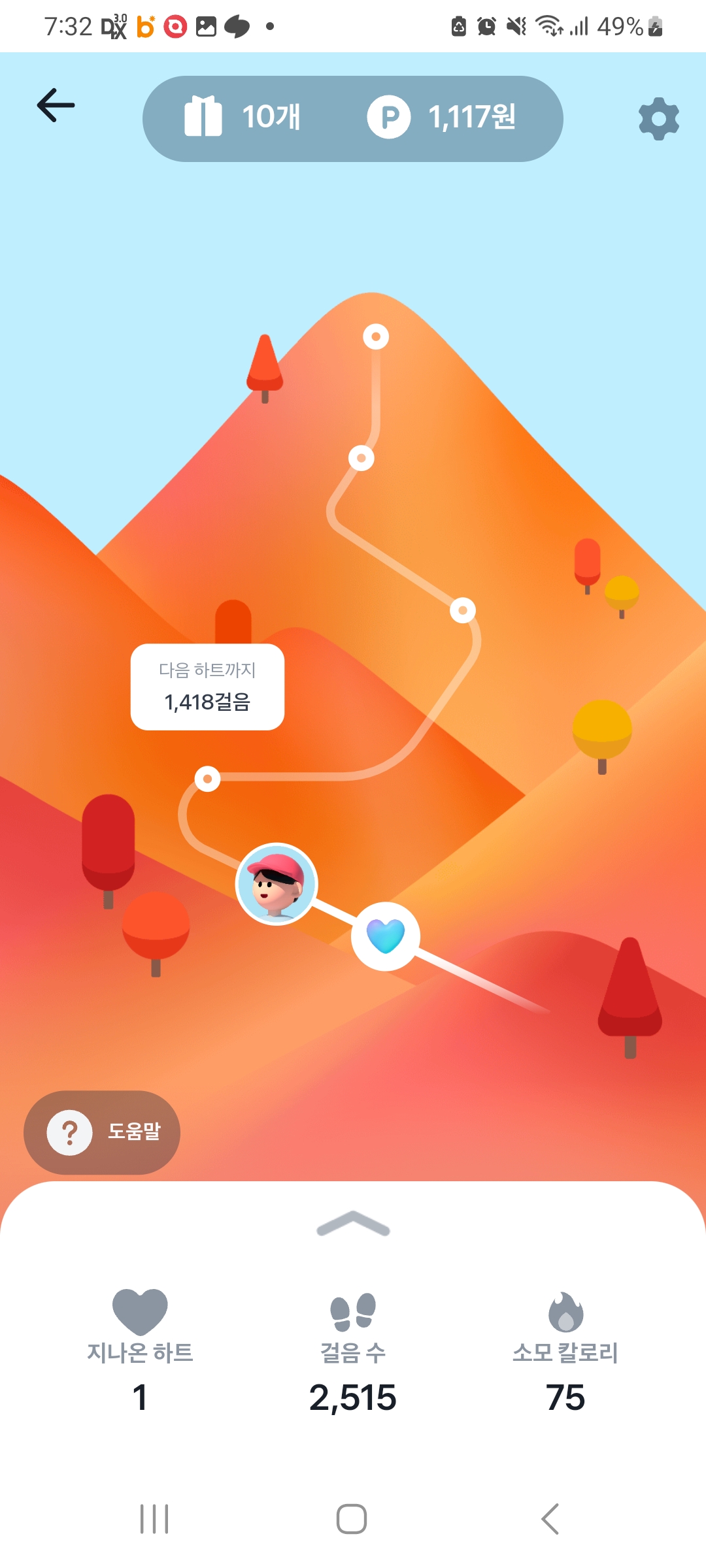Open recent apps from navigation bar
The image size is (706, 1568).
pyautogui.click(x=154, y=1519)
